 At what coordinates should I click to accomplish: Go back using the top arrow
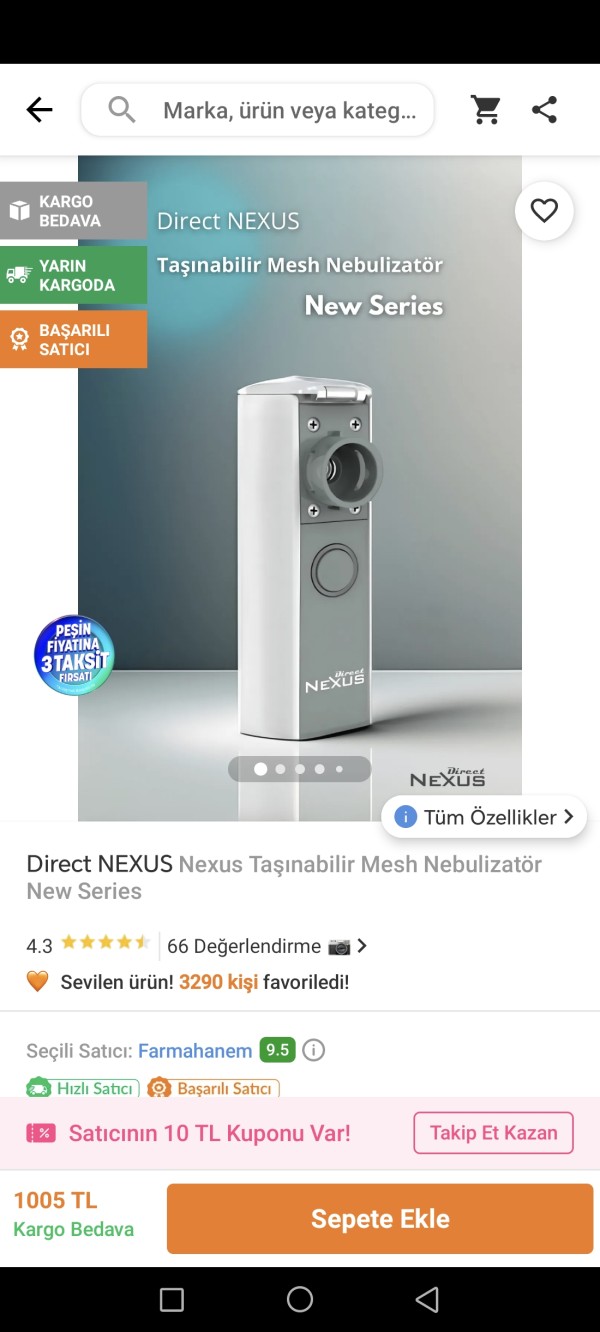39,110
